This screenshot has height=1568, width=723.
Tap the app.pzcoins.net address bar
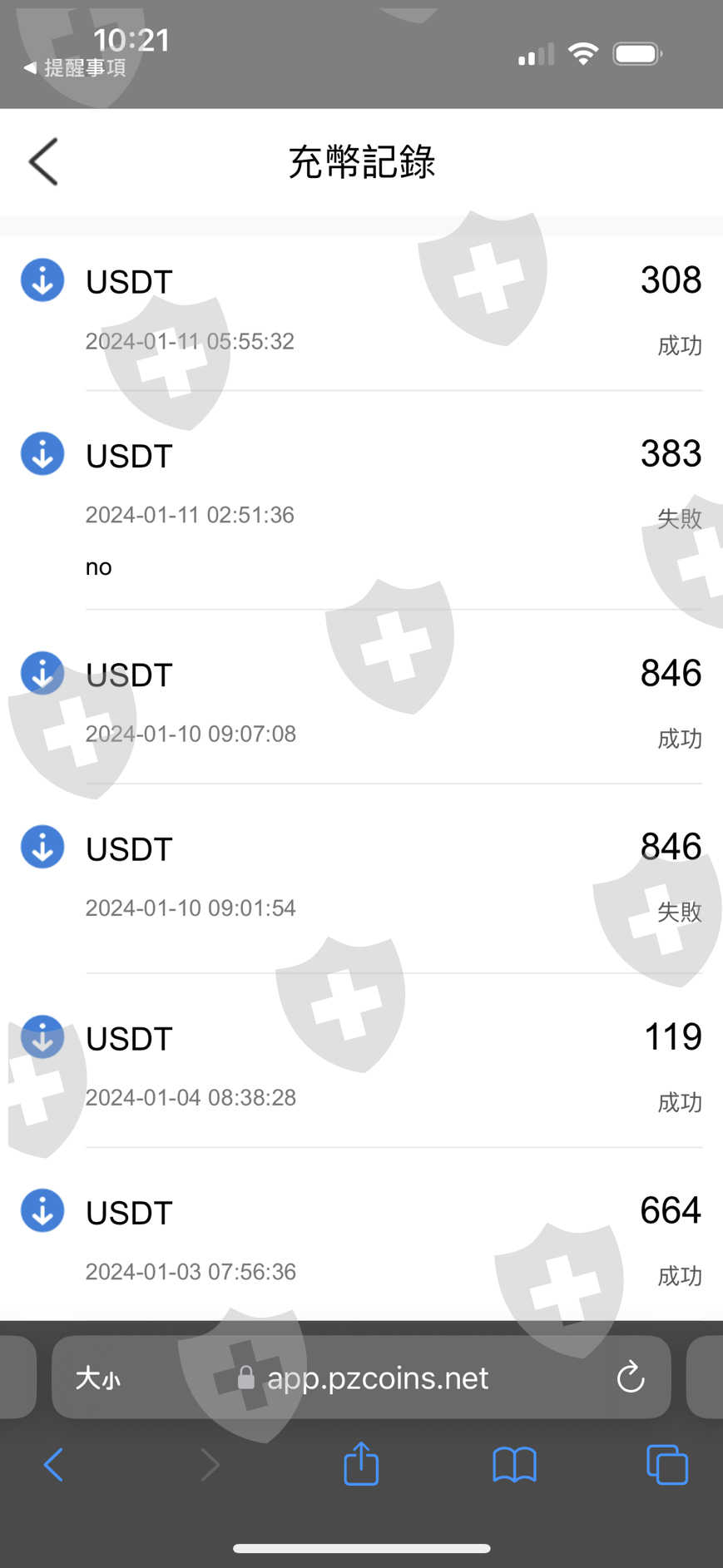(x=376, y=1378)
